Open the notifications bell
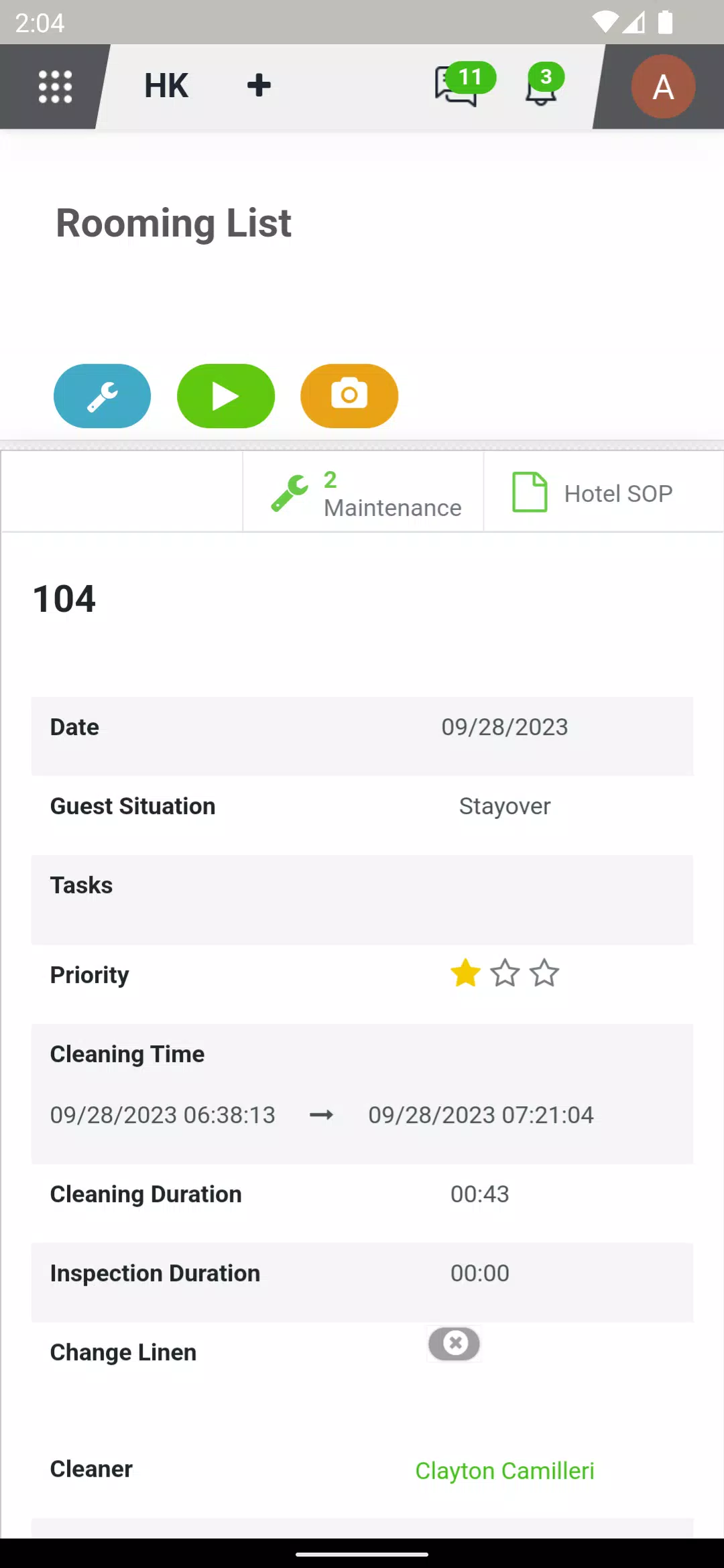 [544, 85]
